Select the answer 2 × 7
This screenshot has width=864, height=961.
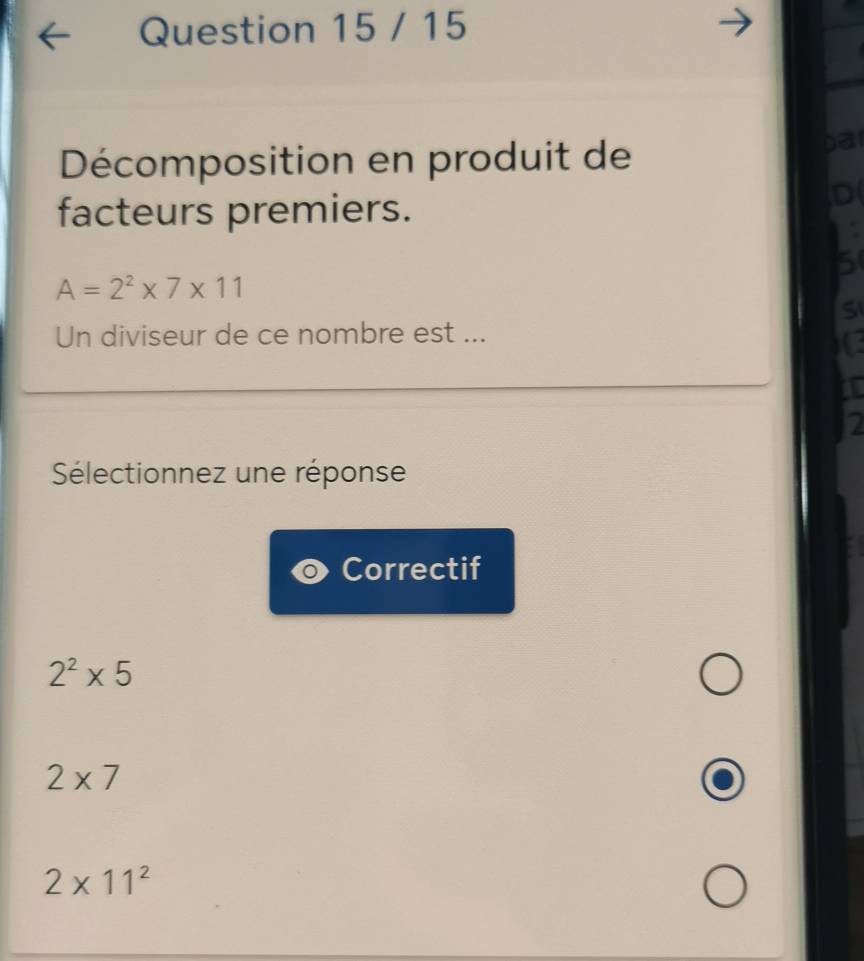coord(723,781)
